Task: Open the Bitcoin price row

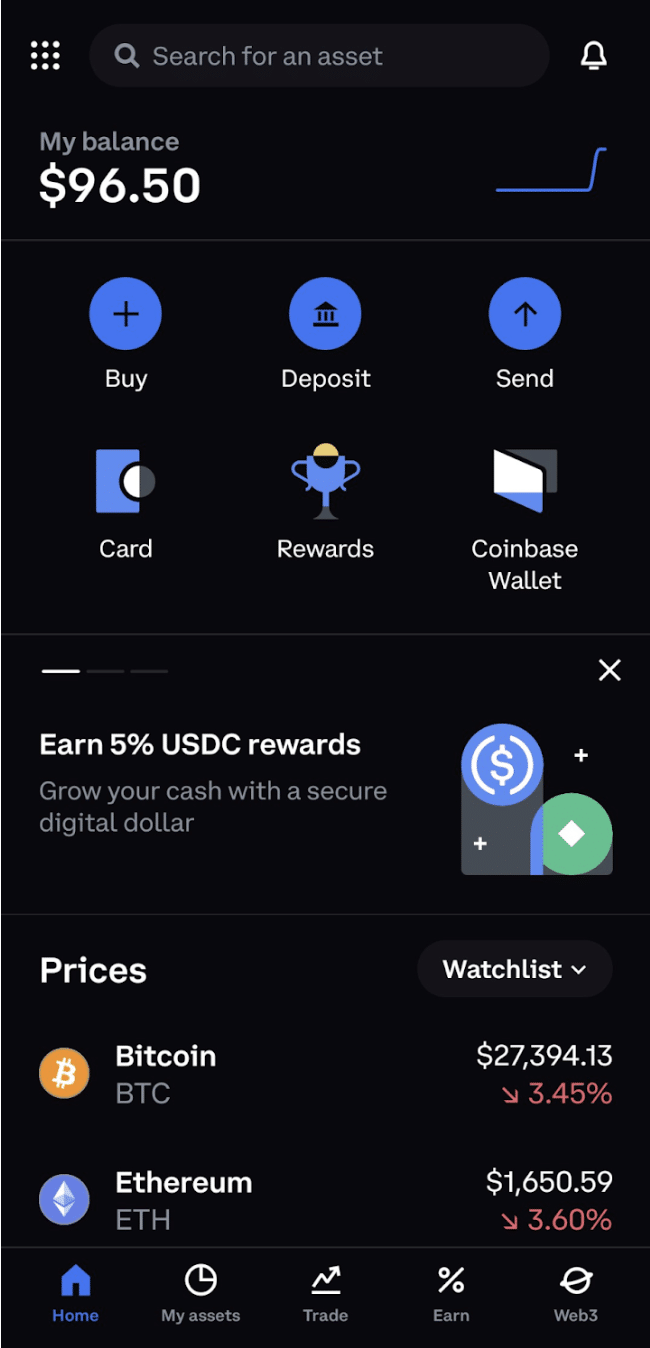Action: tap(325, 1074)
